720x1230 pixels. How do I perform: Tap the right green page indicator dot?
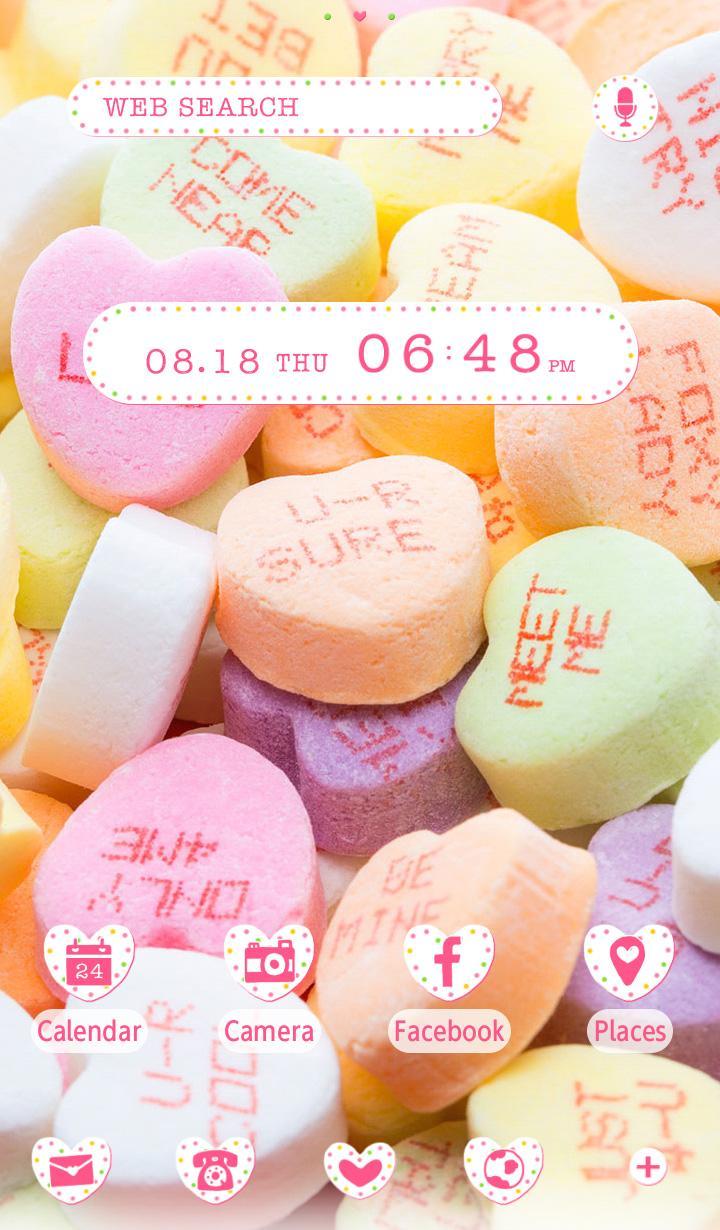[x=390, y=17]
